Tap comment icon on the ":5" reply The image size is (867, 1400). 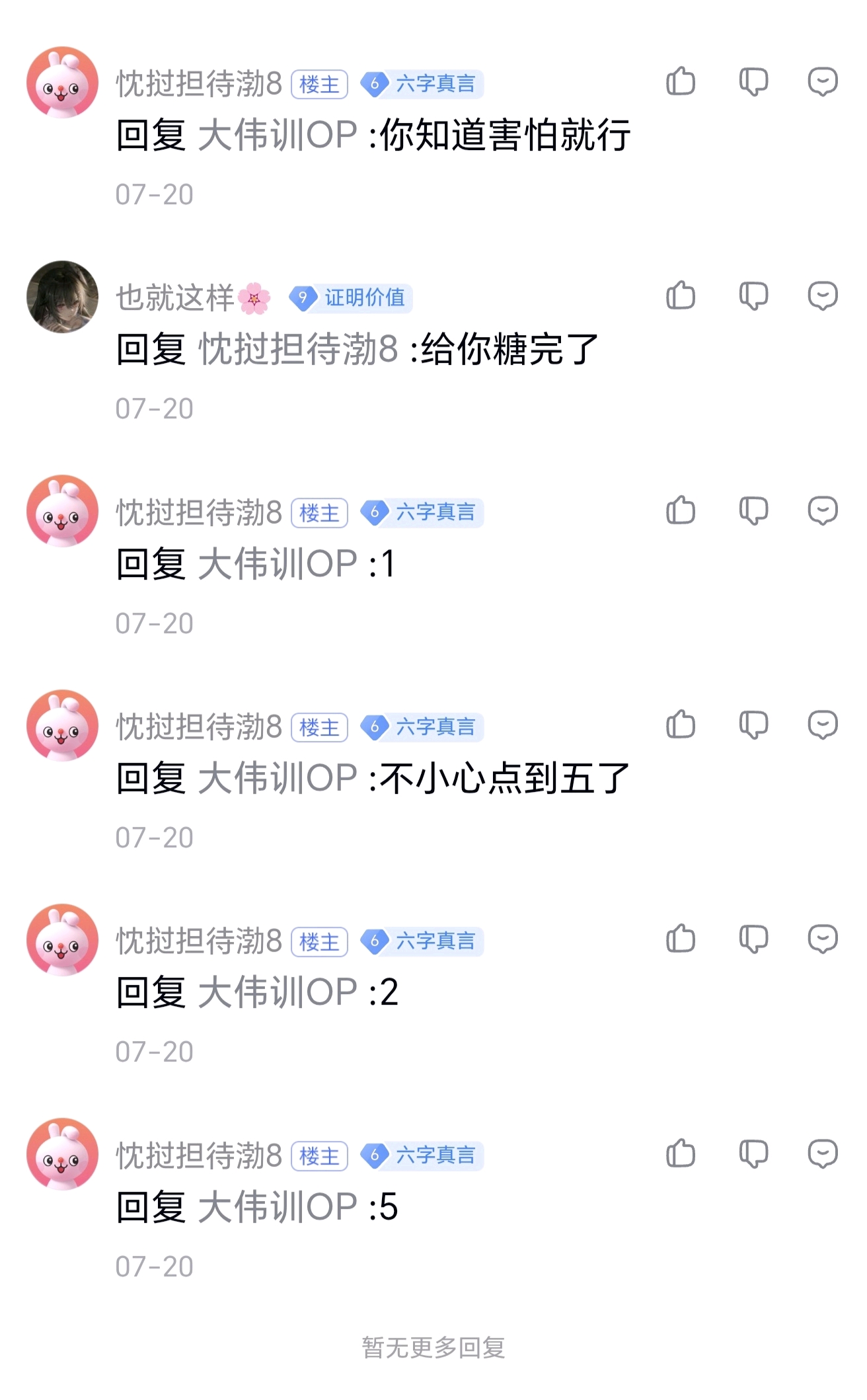click(823, 1153)
